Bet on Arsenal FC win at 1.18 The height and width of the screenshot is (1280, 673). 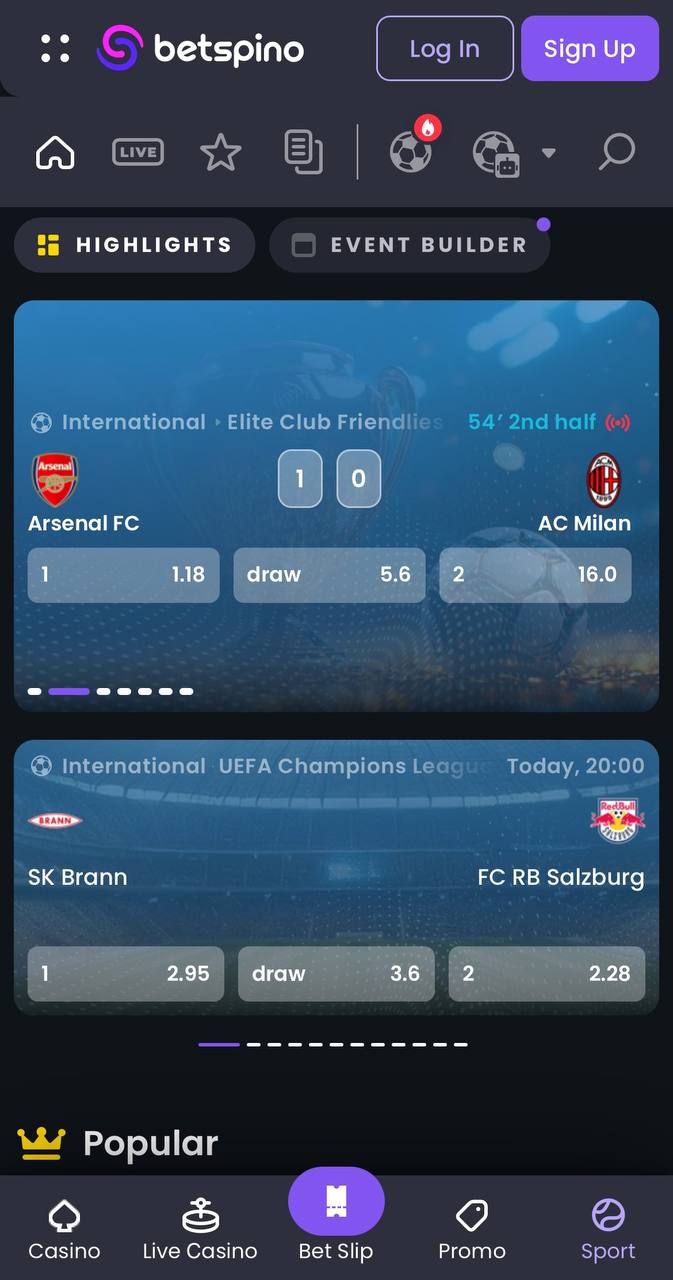(x=123, y=575)
